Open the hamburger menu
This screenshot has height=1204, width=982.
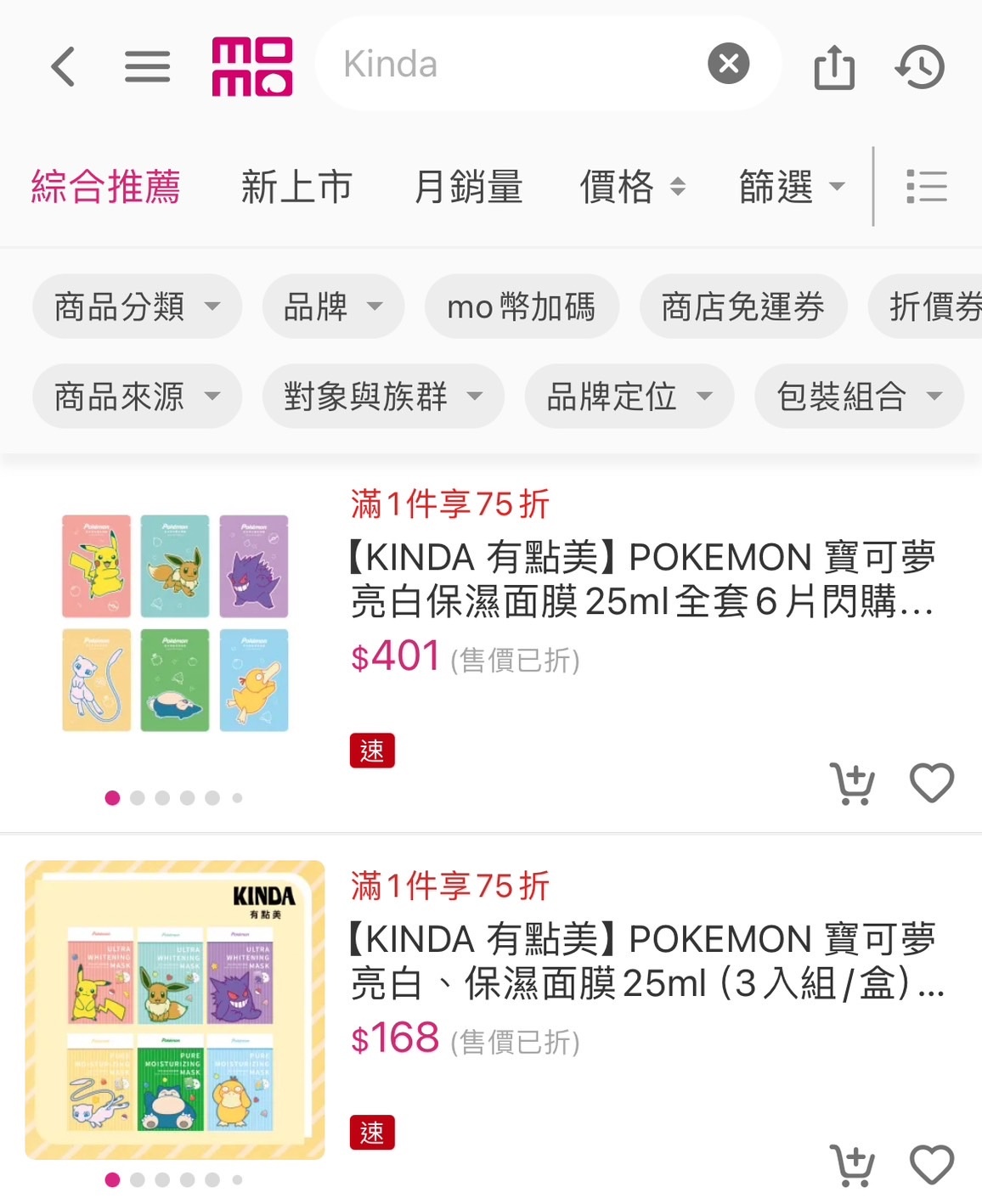pyautogui.click(x=147, y=66)
